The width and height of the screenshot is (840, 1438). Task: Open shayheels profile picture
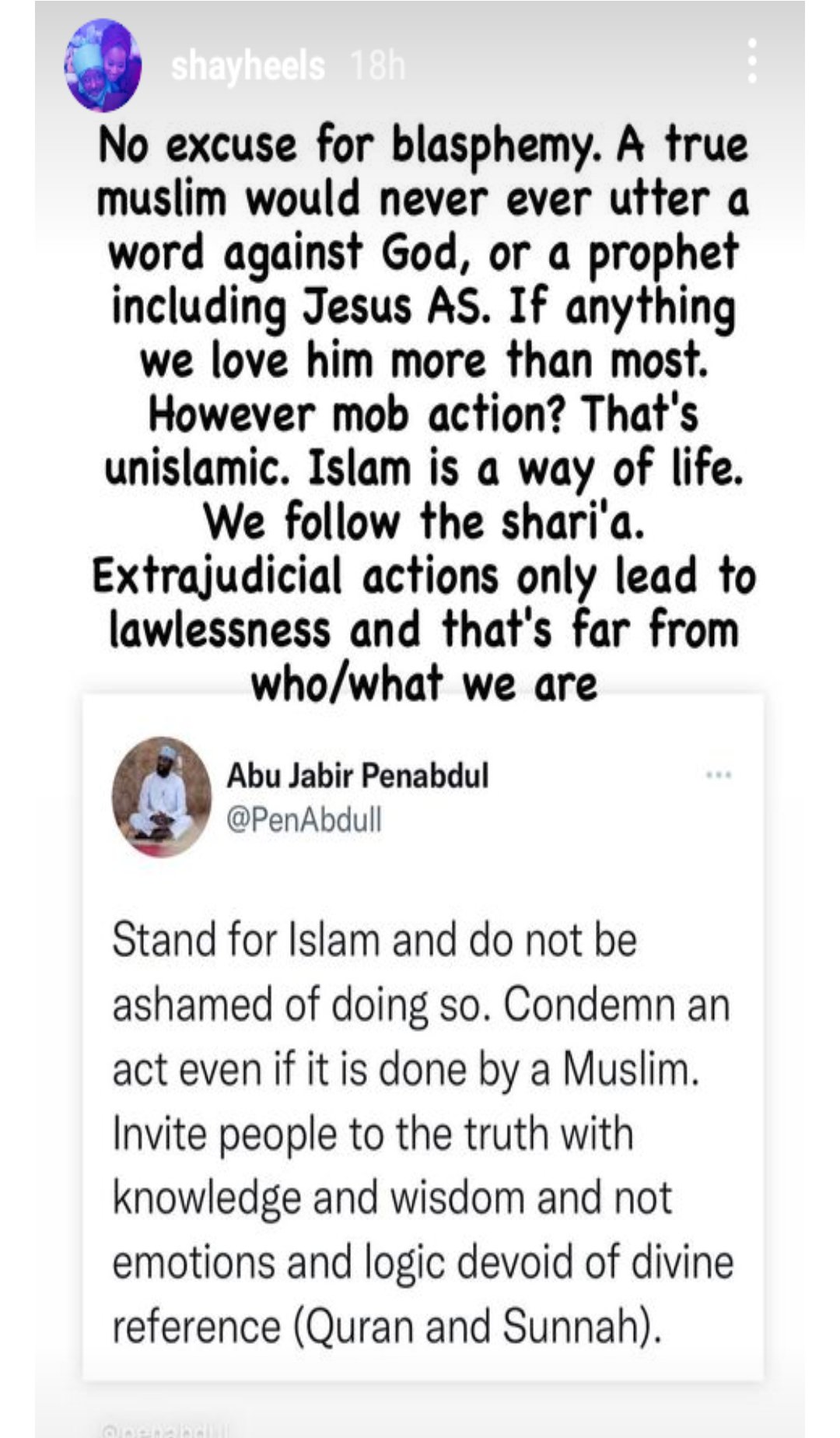click(x=103, y=65)
